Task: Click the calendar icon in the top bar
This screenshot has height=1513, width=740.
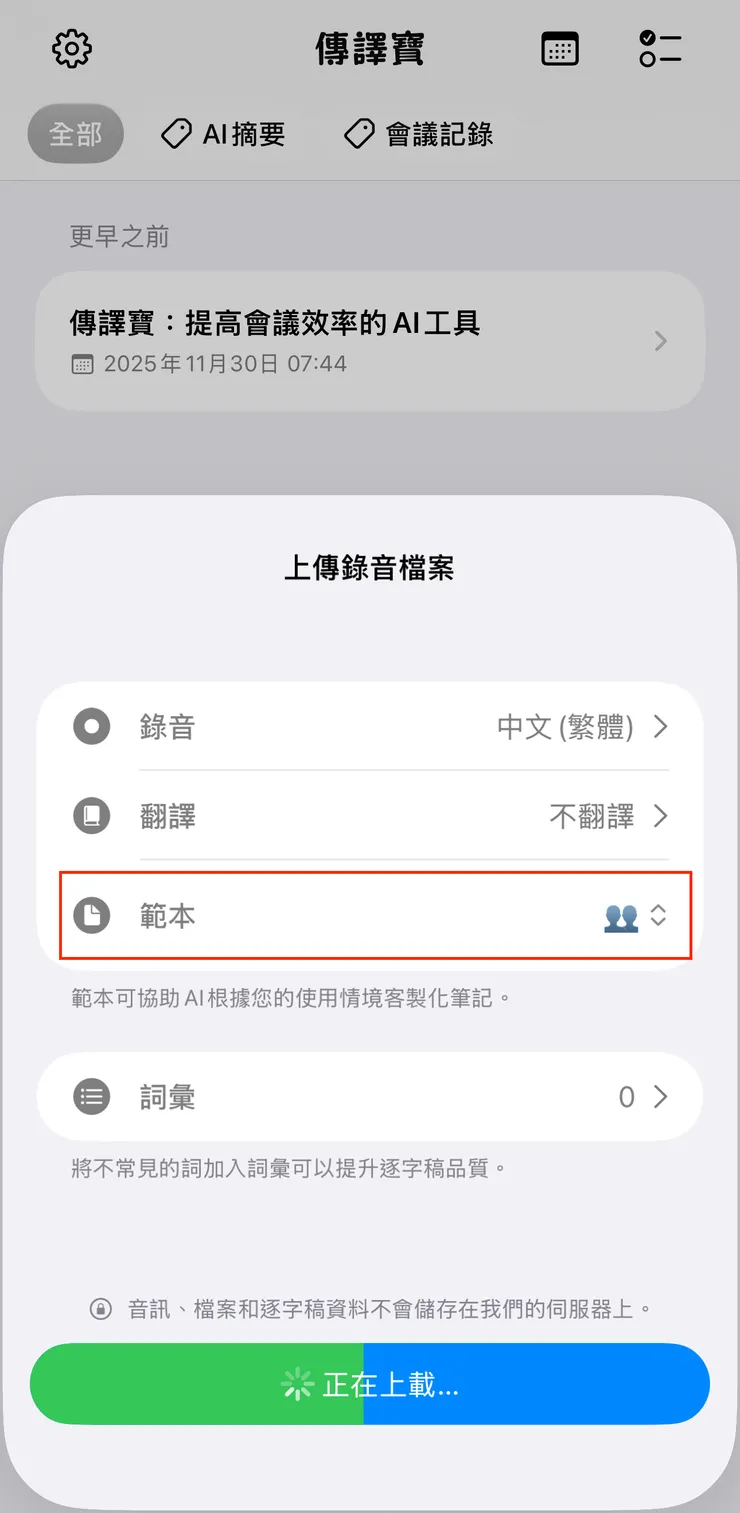Action: pyautogui.click(x=560, y=47)
